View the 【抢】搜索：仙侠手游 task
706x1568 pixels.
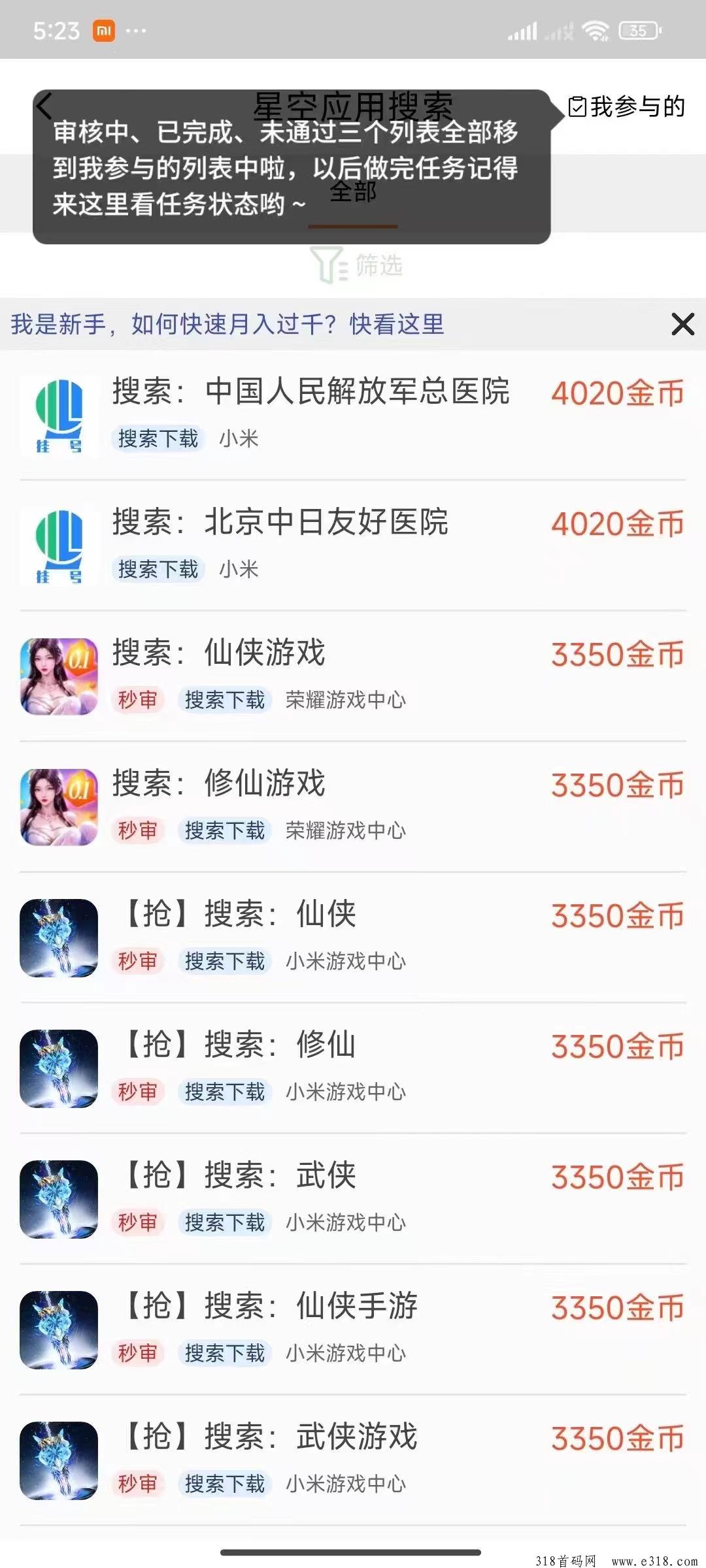point(353,1329)
